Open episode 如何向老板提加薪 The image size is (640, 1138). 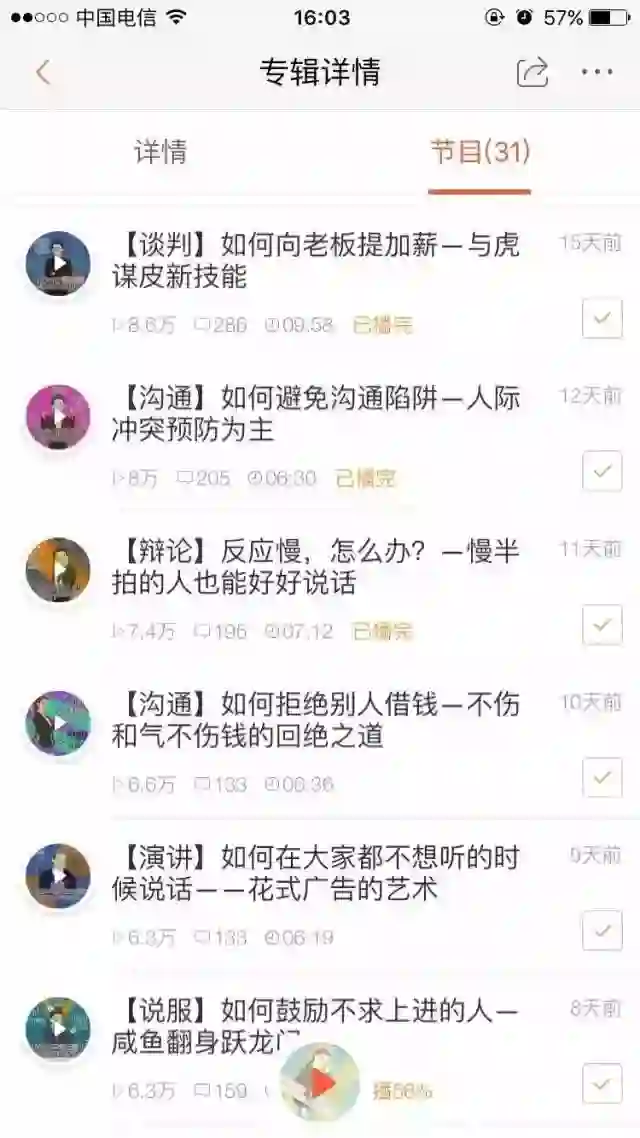tap(316, 261)
